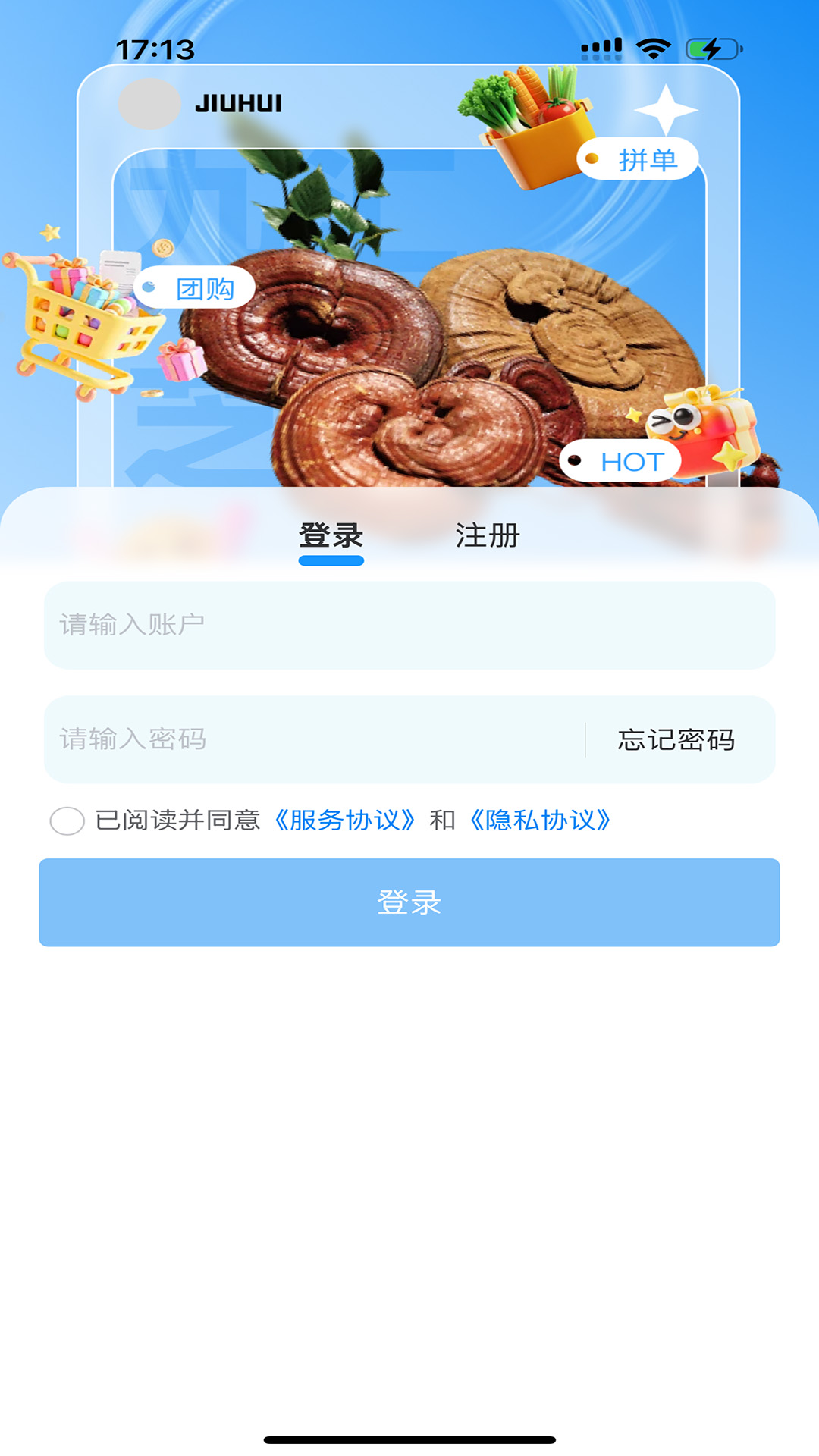This screenshot has height=1456, width=819.
Task: Check the agreement consent circle
Action: coord(69,821)
